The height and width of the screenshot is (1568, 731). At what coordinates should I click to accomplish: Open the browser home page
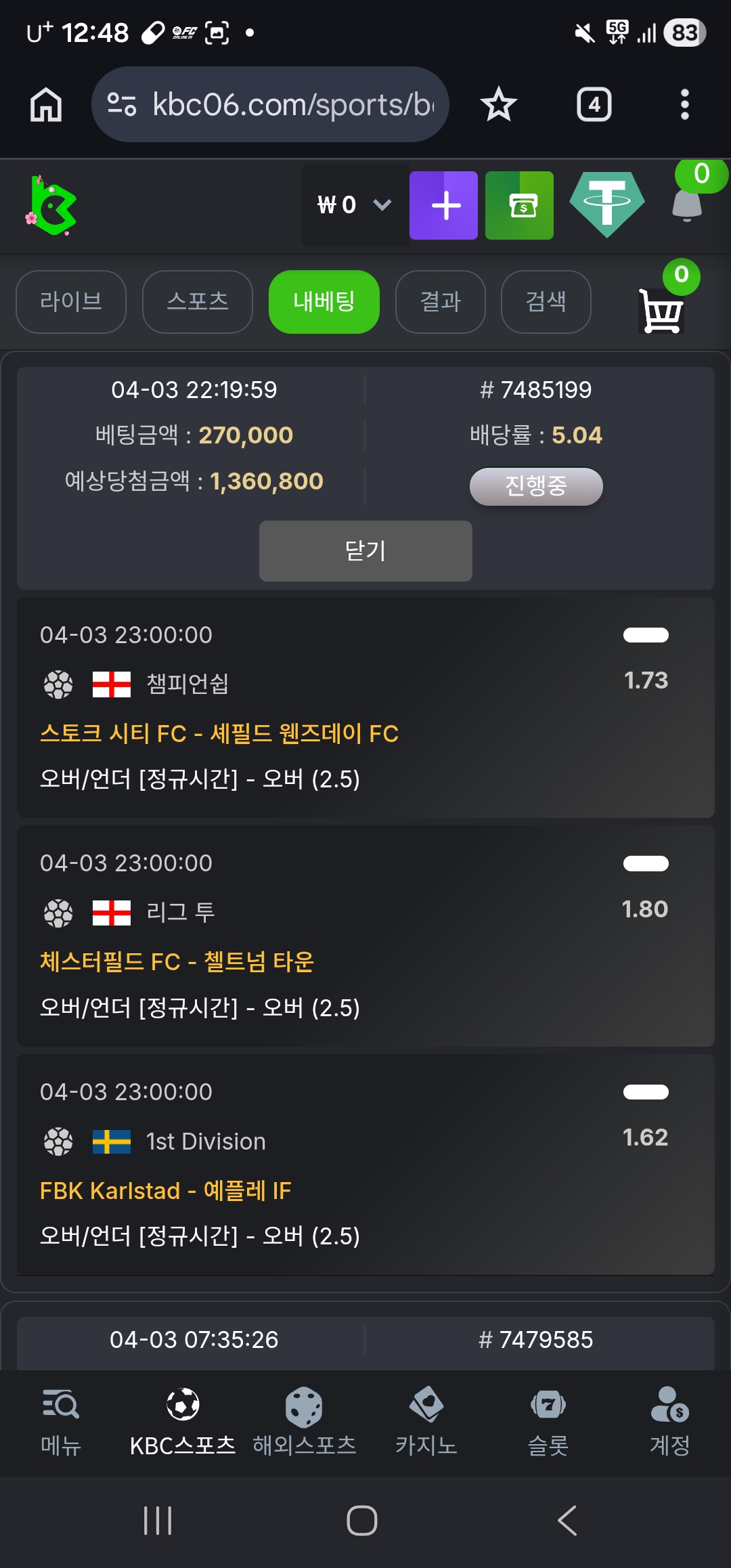46,105
